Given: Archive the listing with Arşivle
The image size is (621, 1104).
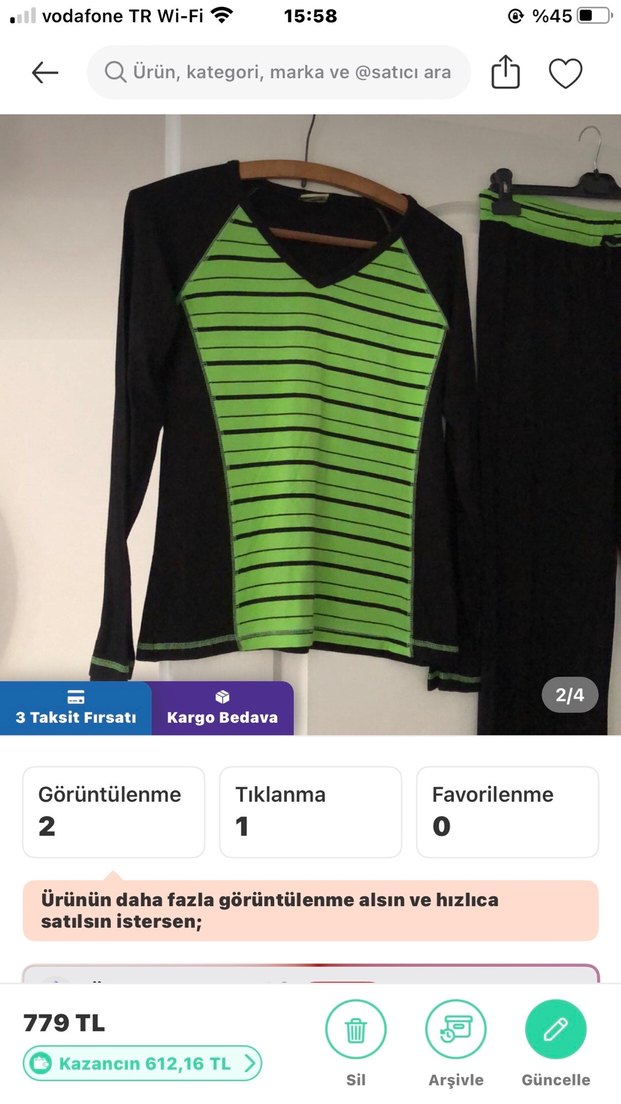Looking at the screenshot, I should tap(456, 1042).
